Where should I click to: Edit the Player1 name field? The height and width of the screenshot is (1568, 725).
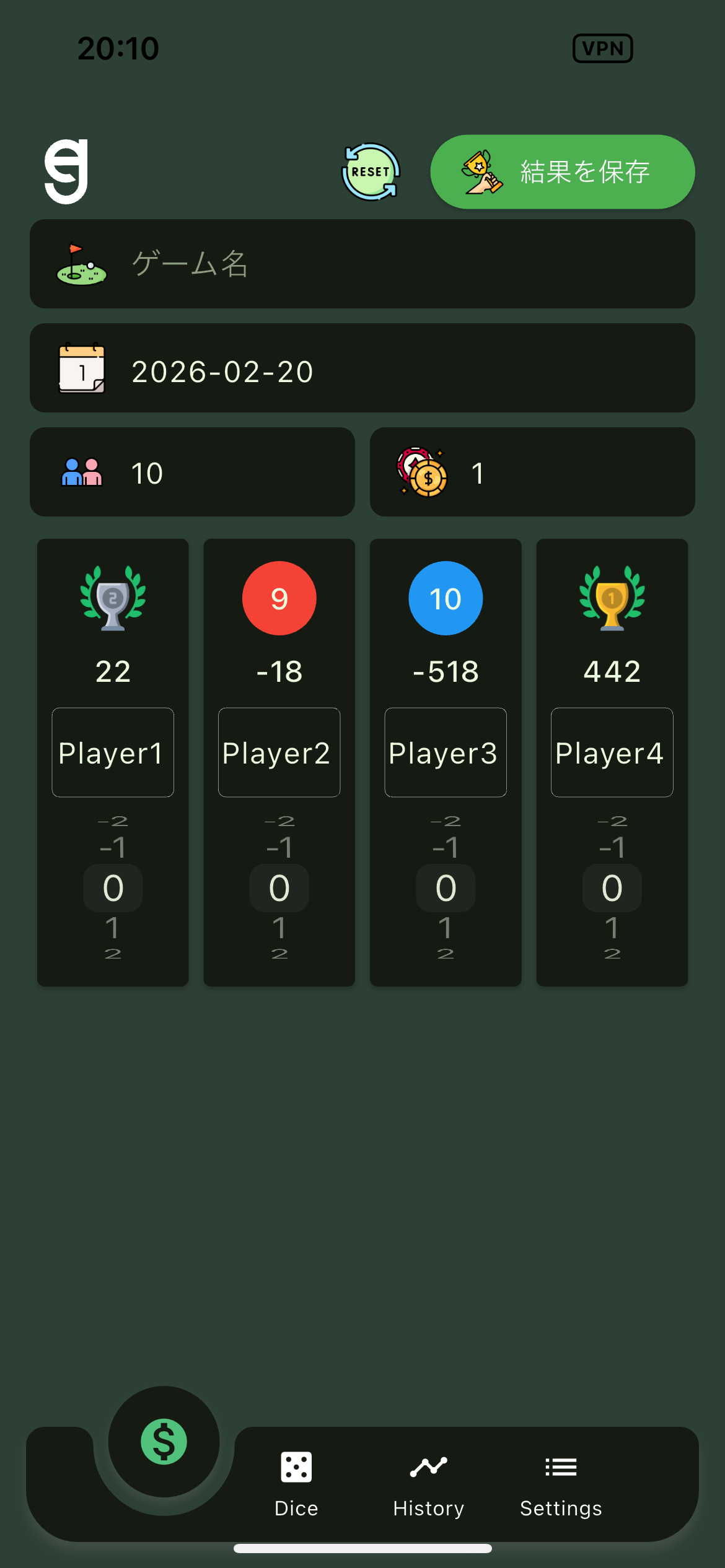pyautogui.click(x=113, y=752)
